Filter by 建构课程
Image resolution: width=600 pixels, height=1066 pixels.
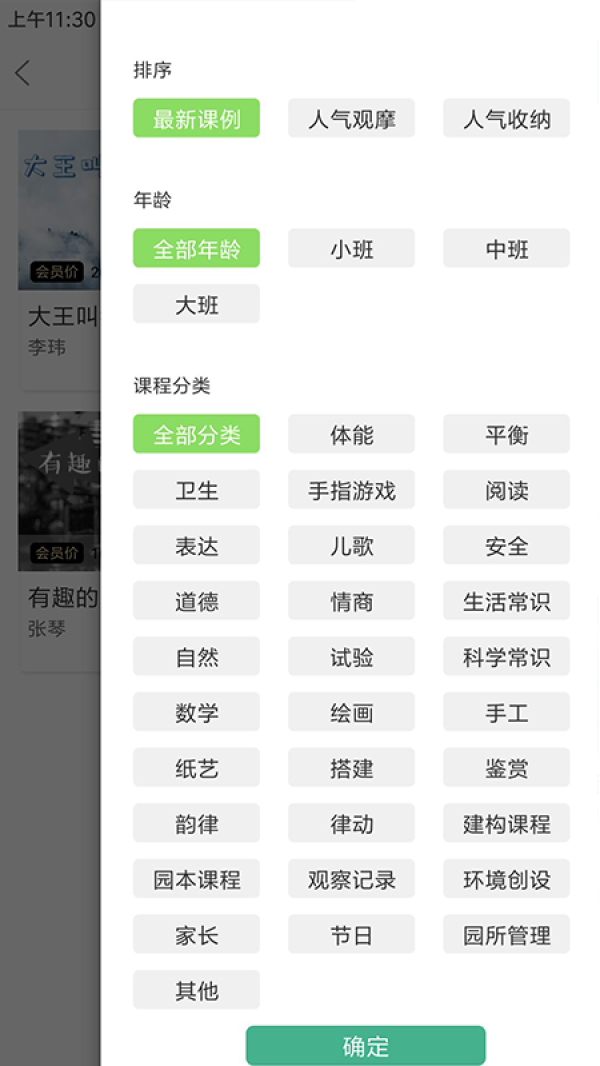point(506,823)
